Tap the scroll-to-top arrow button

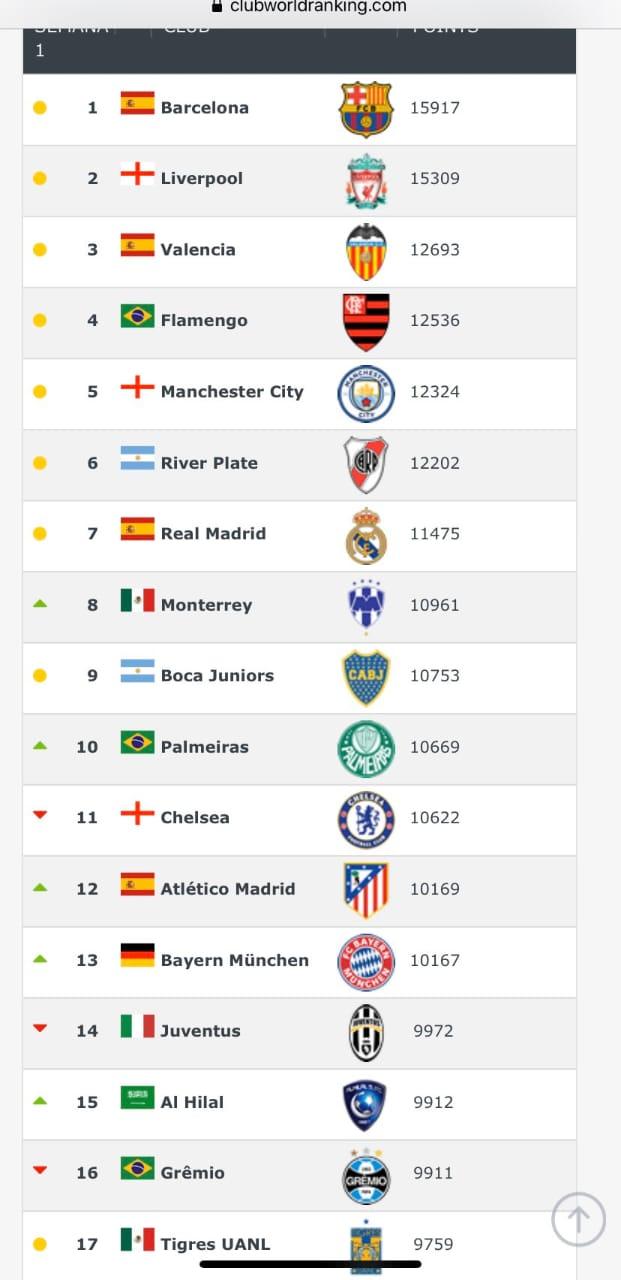coord(578,1219)
